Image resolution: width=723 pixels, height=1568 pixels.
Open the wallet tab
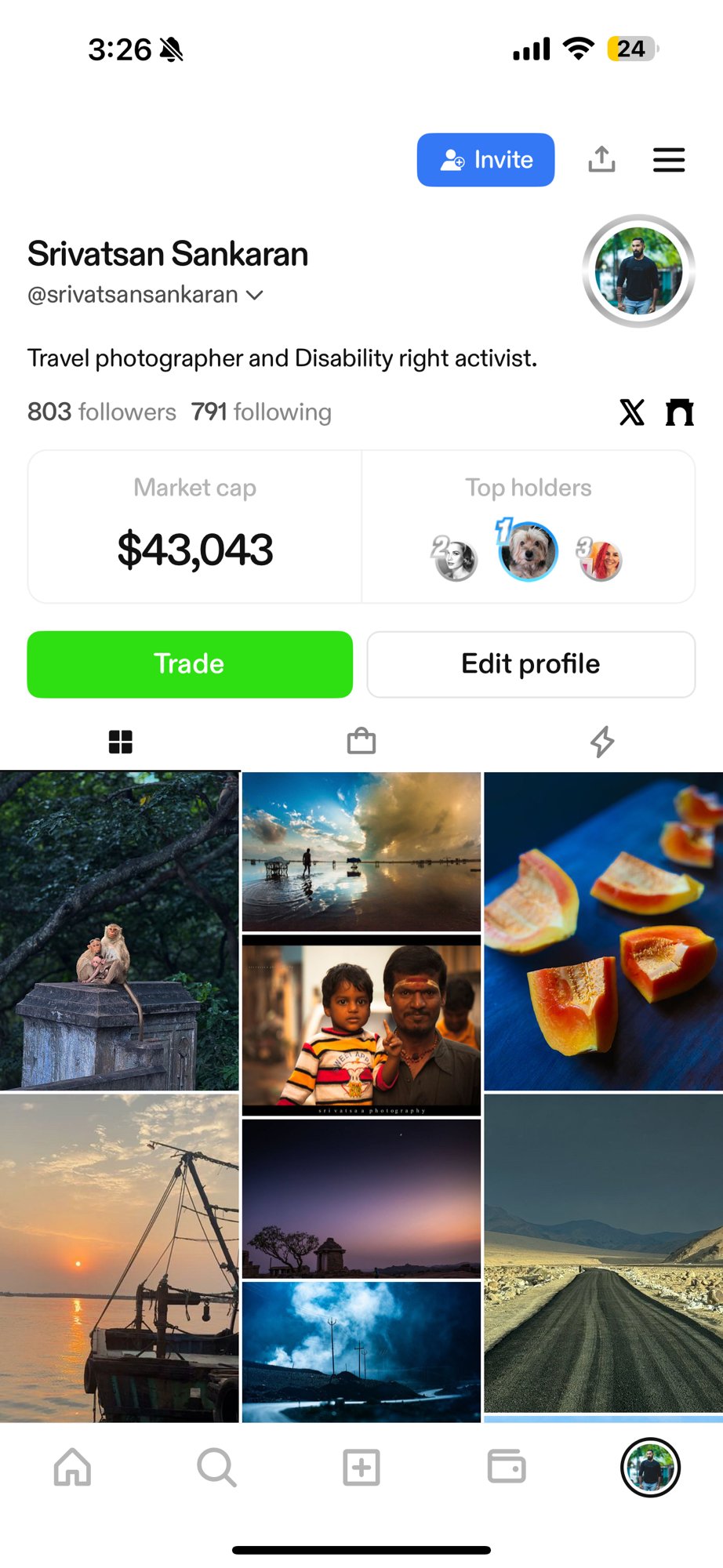click(507, 1467)
